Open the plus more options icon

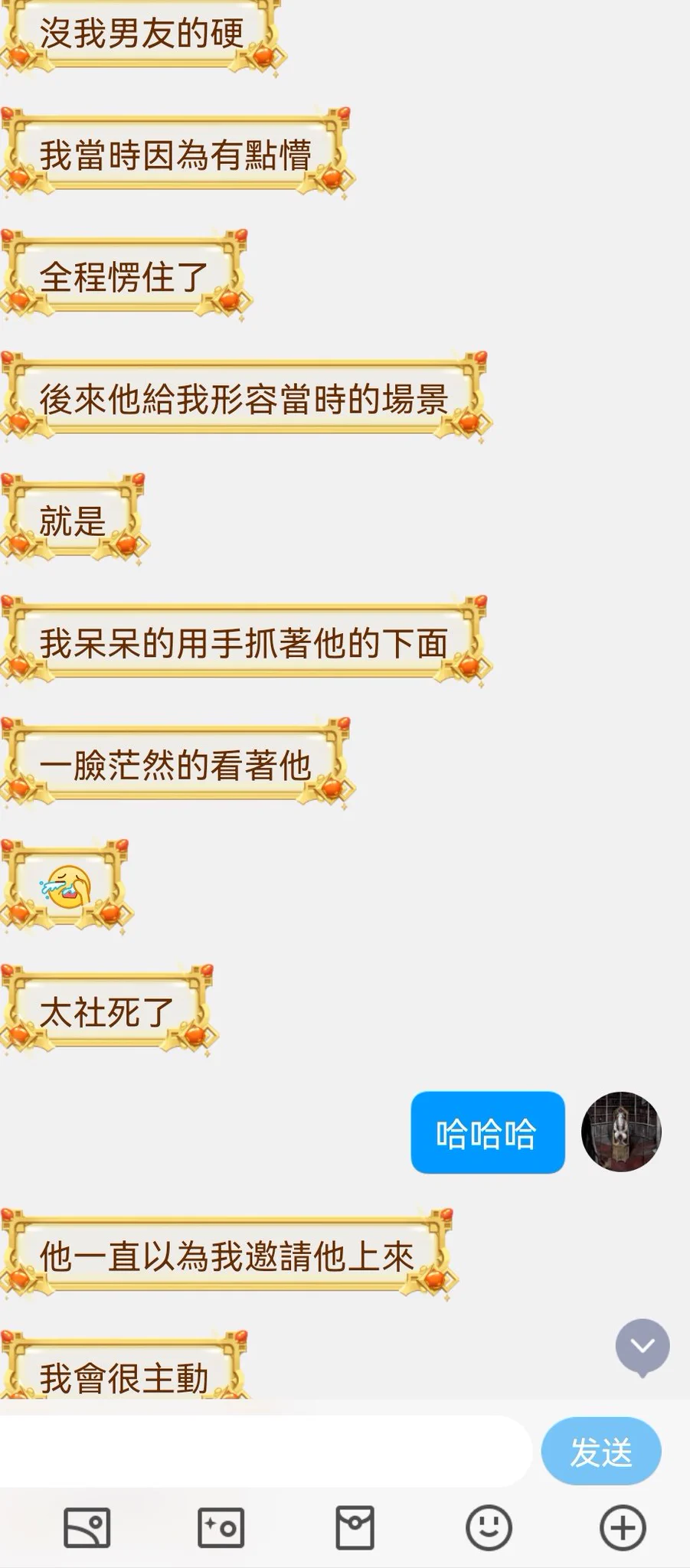pos(623,1528)
